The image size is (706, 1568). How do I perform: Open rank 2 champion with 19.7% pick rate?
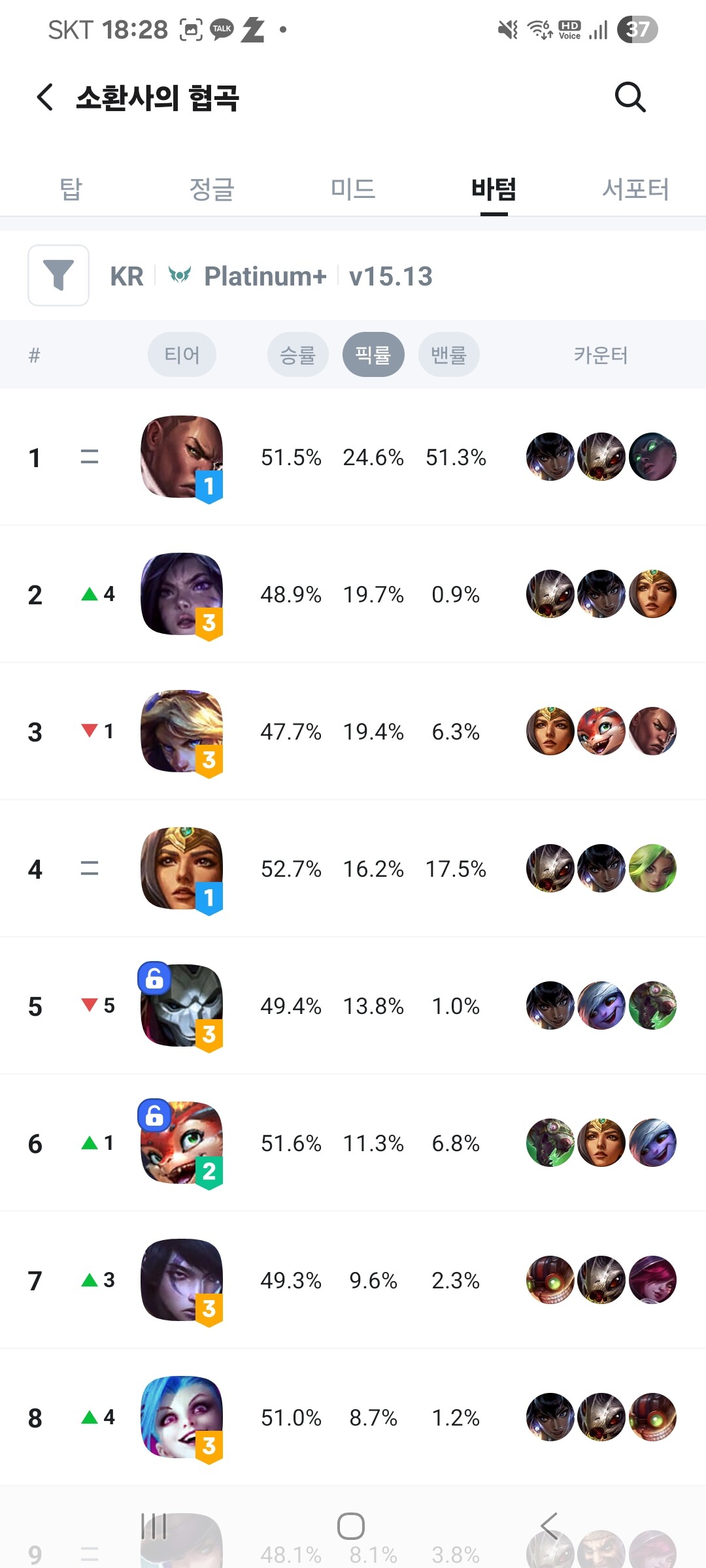pos(182,595)
